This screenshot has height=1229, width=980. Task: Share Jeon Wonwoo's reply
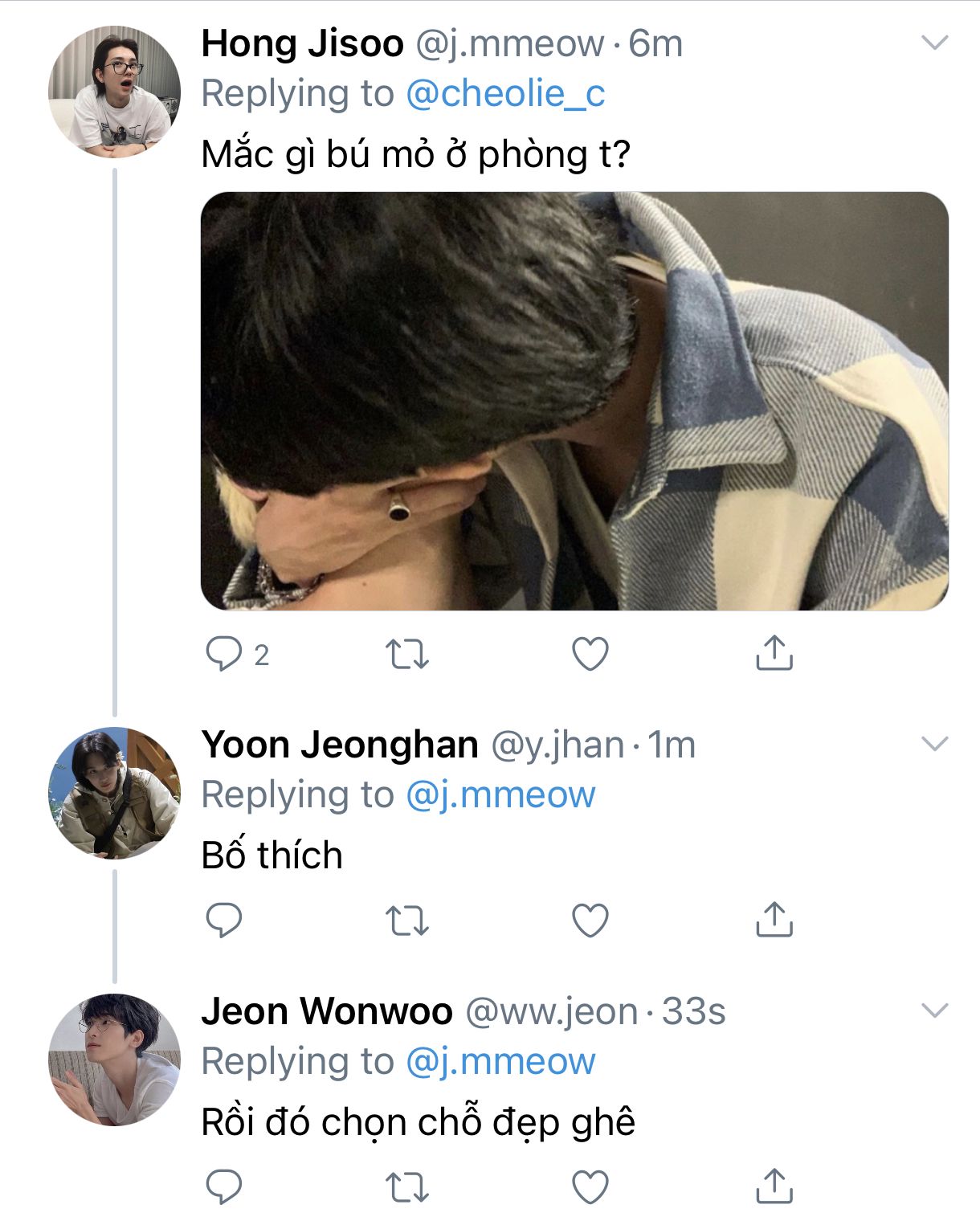[x=774, y=1186]
